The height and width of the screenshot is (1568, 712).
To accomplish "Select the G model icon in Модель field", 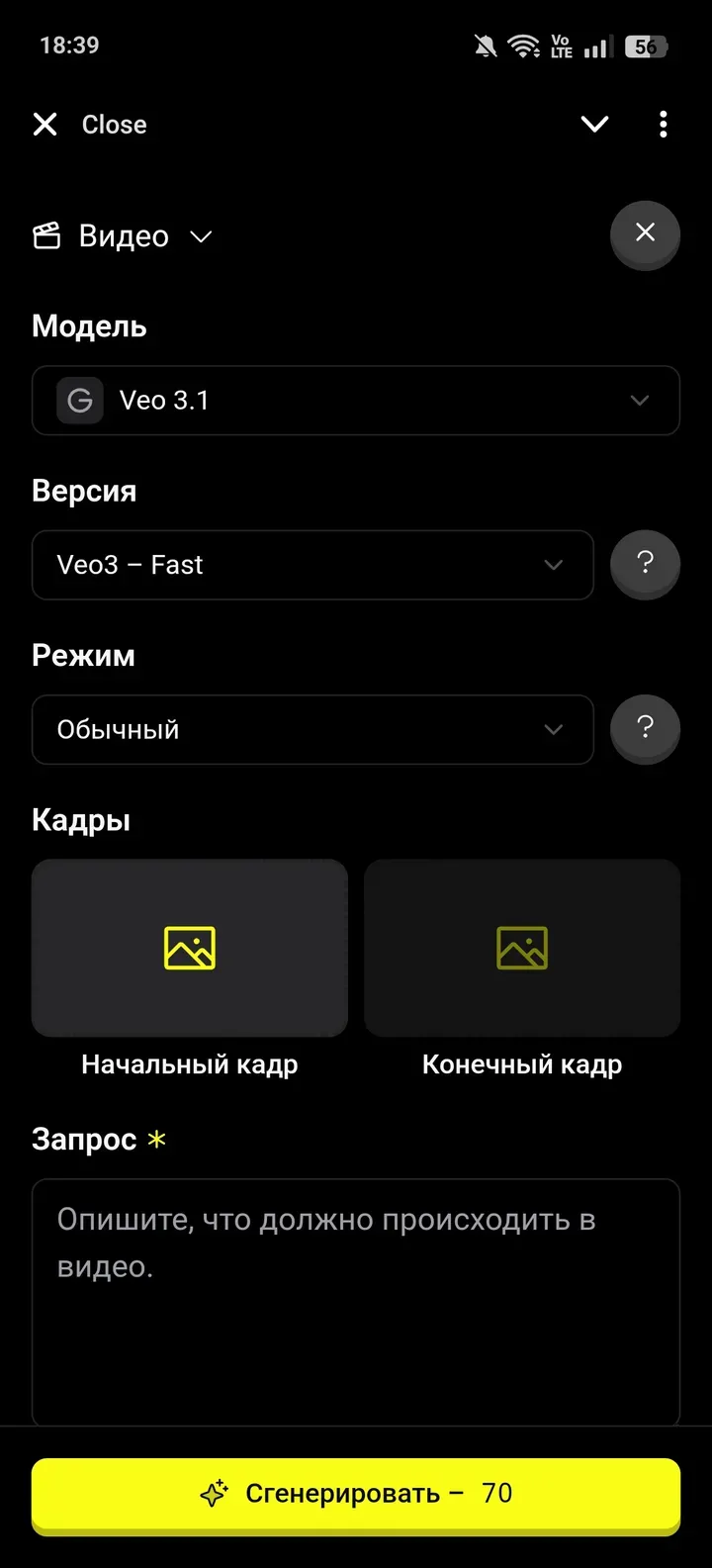I will pos(79,401).
